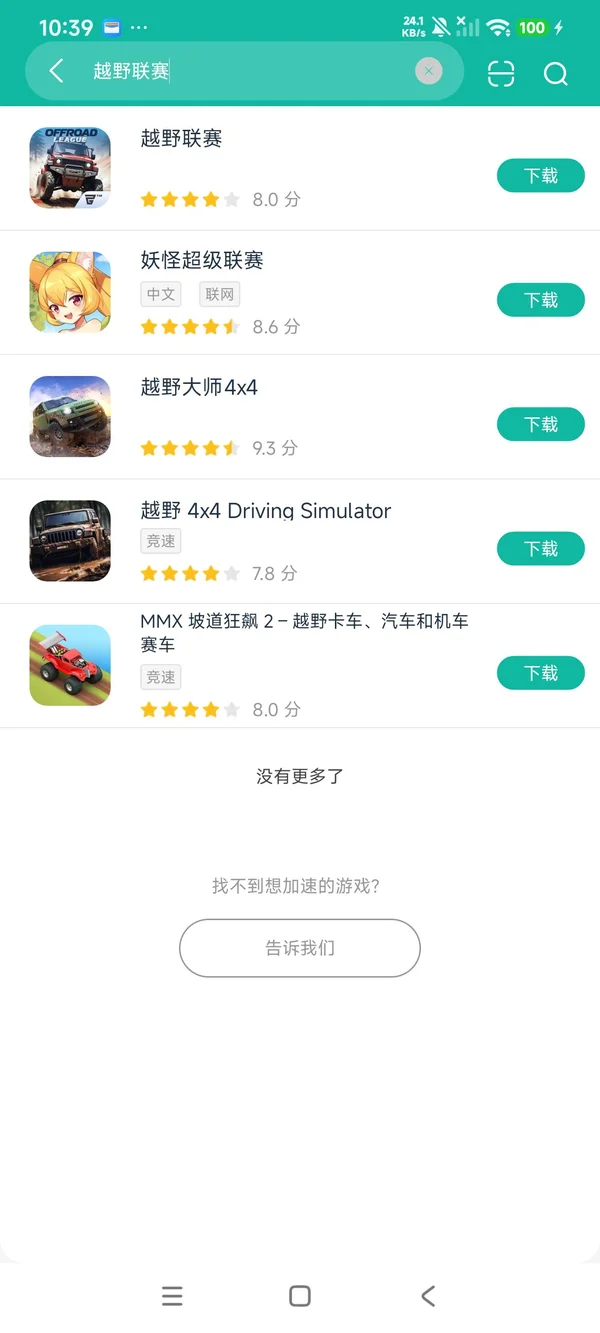600x1333 pixels.
Task: Download the game 越野联赛
Action: click(x=540, y=176)
